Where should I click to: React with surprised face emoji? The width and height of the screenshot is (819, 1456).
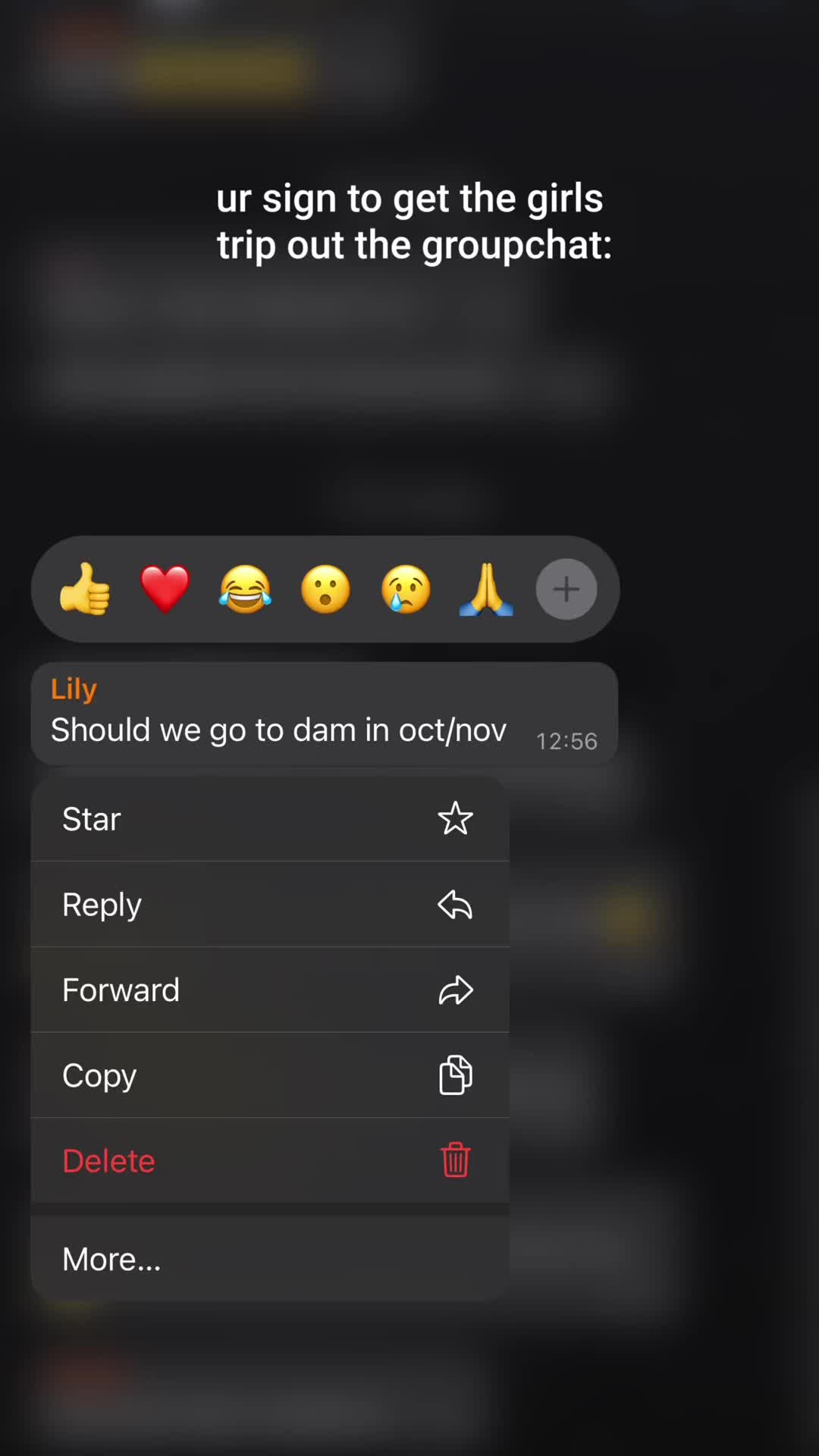(326, 589)
